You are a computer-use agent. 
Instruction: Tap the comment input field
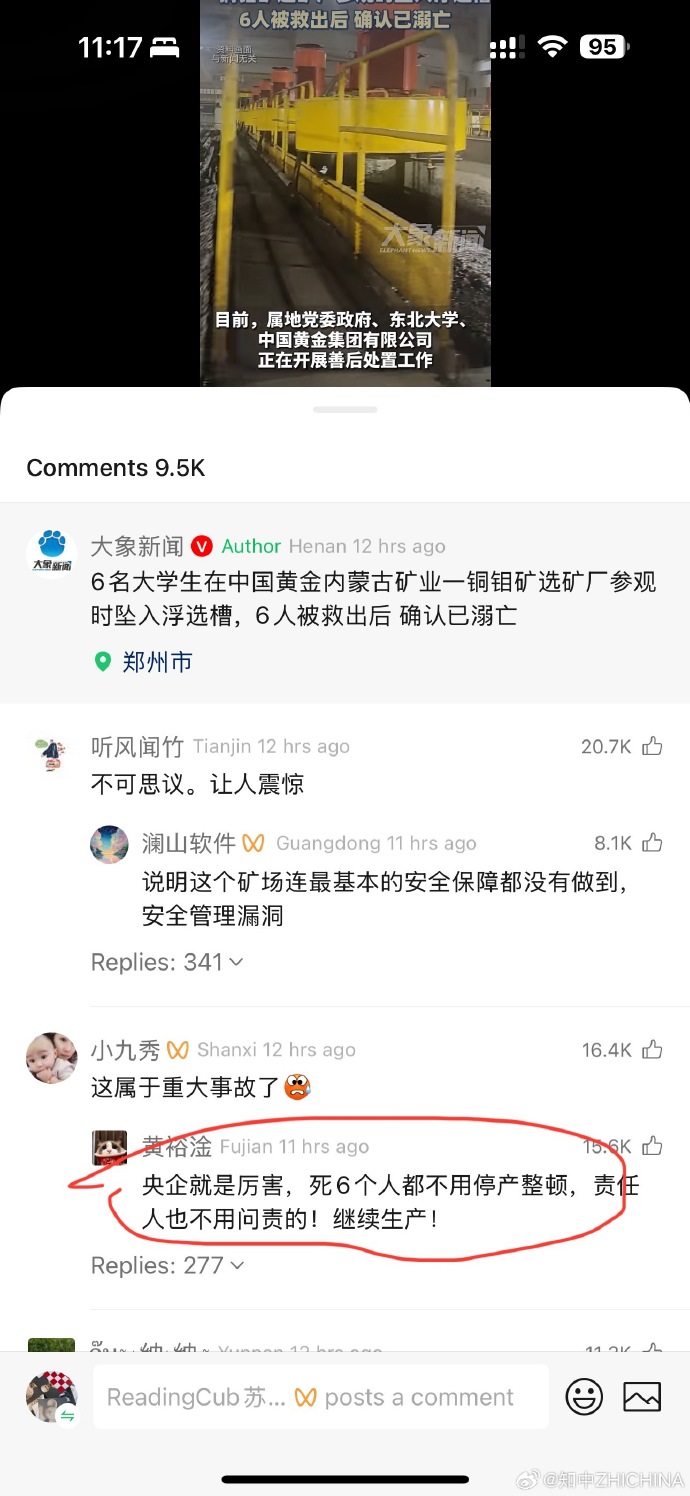[x=320, y=1397]
